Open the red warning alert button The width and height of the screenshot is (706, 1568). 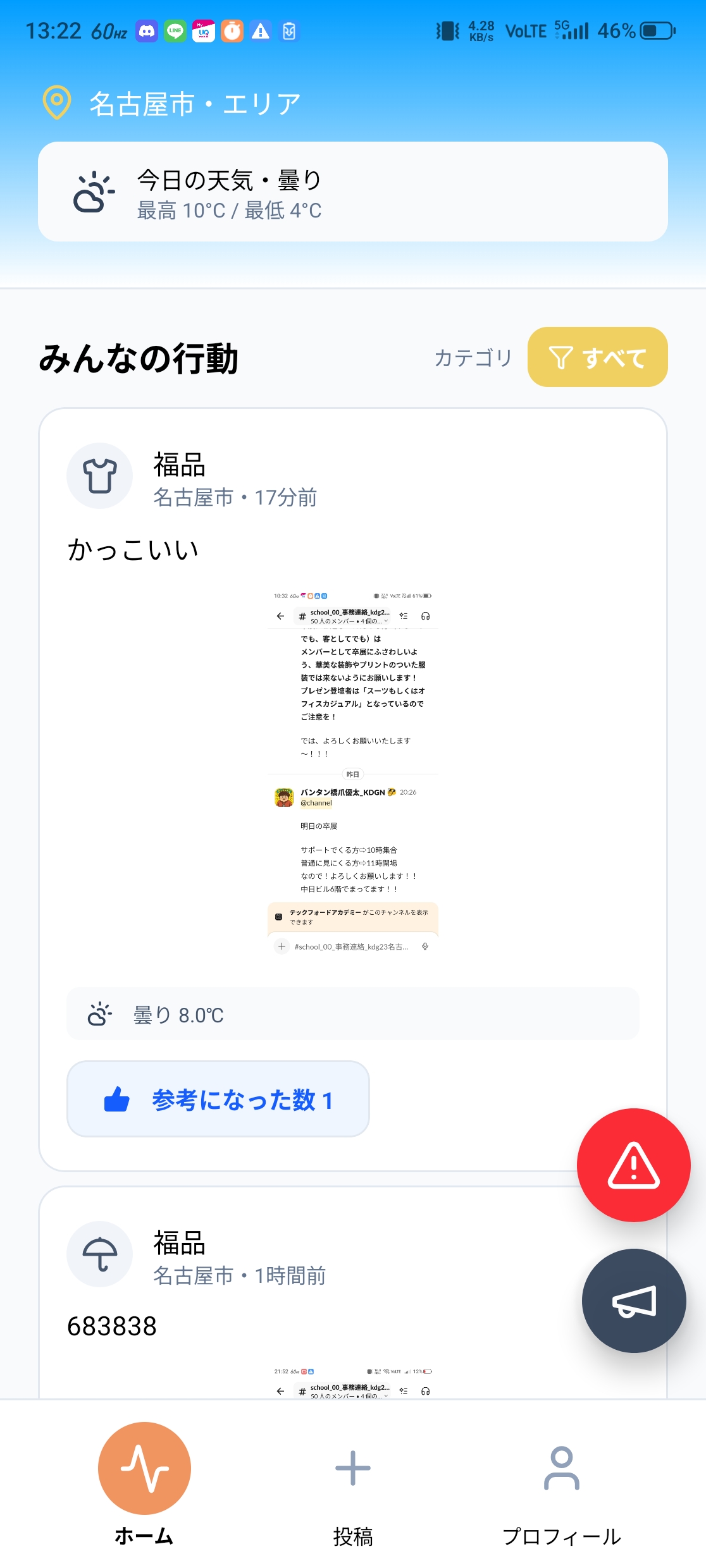point(633,1165)
